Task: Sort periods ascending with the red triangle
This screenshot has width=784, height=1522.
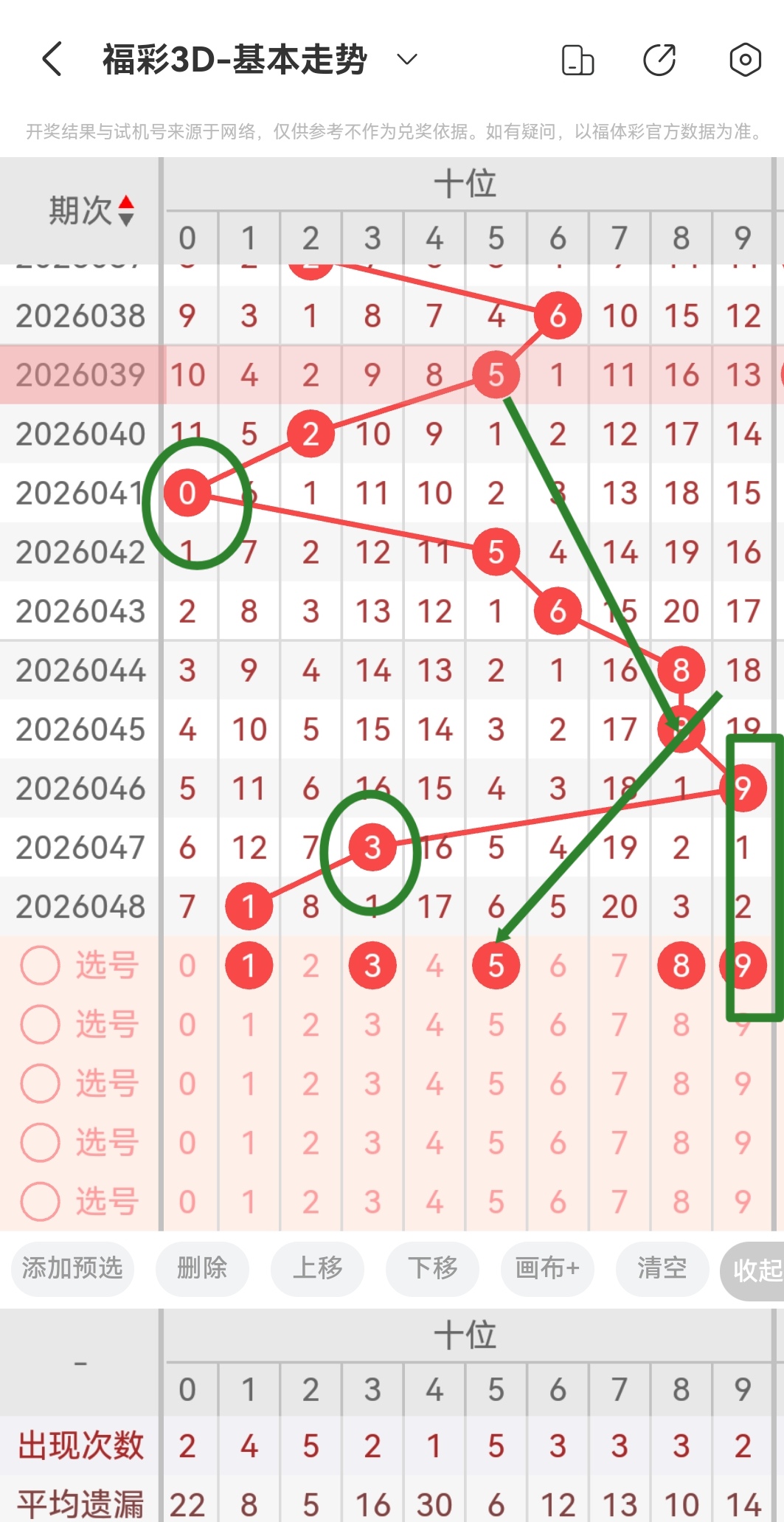Action: click(x=127, y=201)
